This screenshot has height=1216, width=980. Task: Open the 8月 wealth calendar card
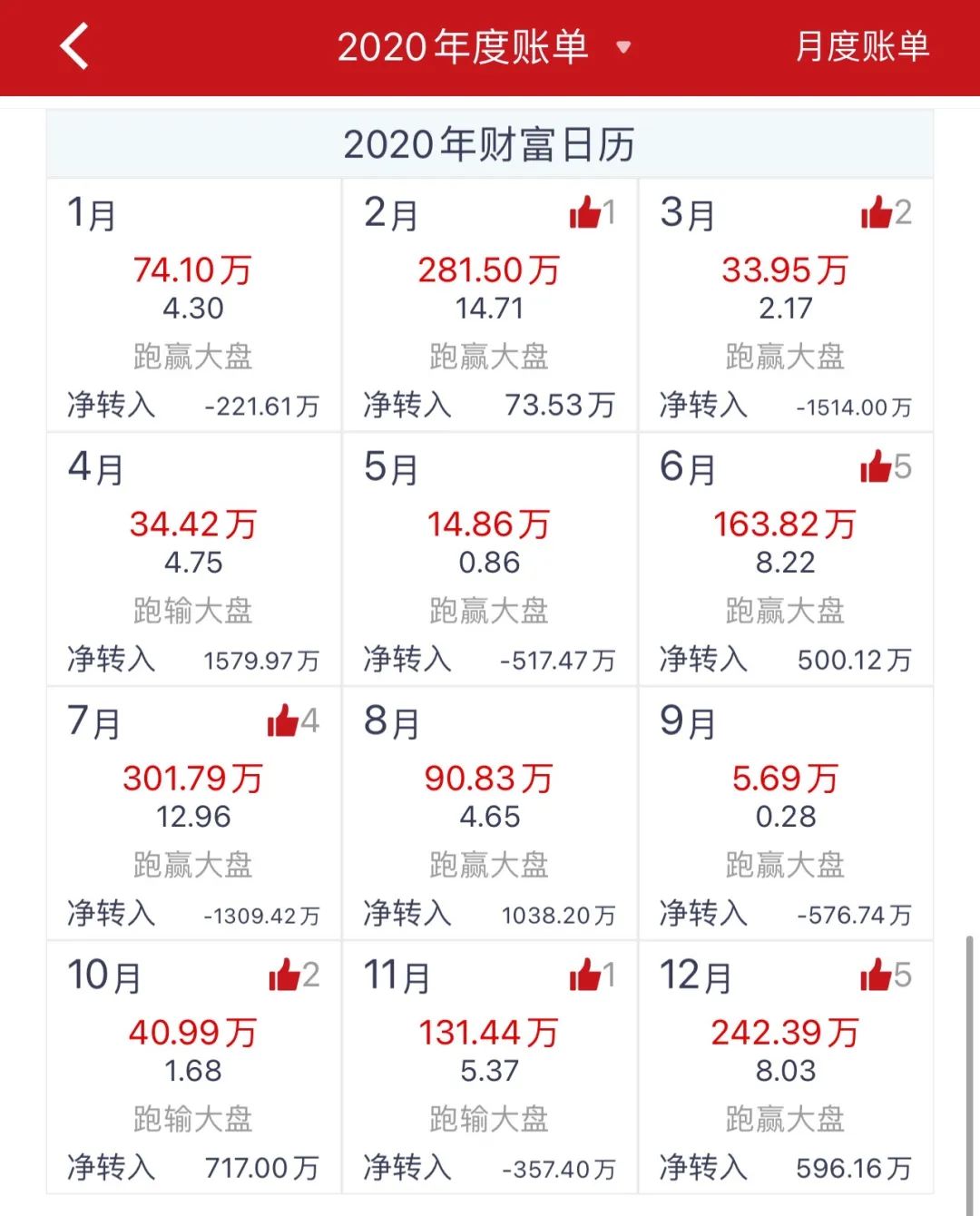point(489,813)
